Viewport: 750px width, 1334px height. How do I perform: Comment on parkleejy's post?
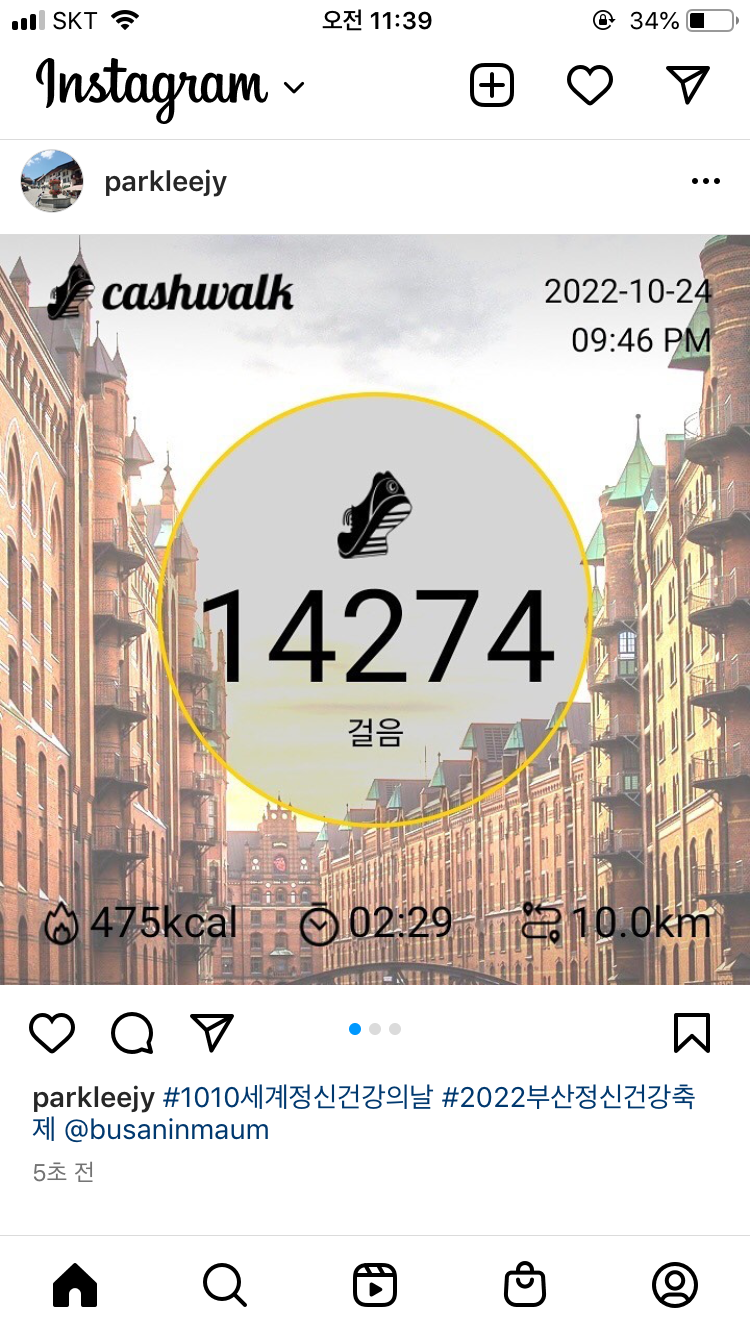tap(132, 1032)
